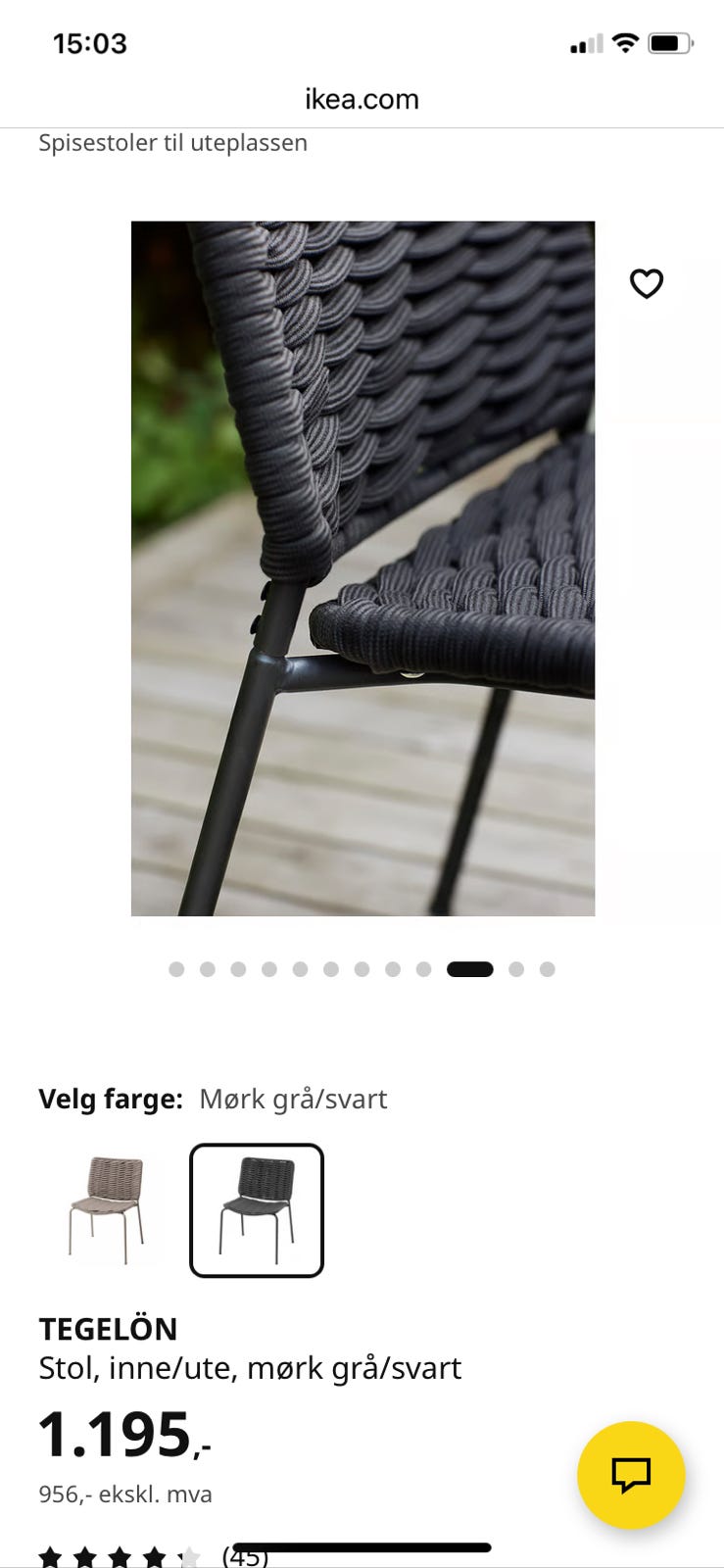
Task: Select the dark grey/black chair variant
Action: tap(257, 1209)
